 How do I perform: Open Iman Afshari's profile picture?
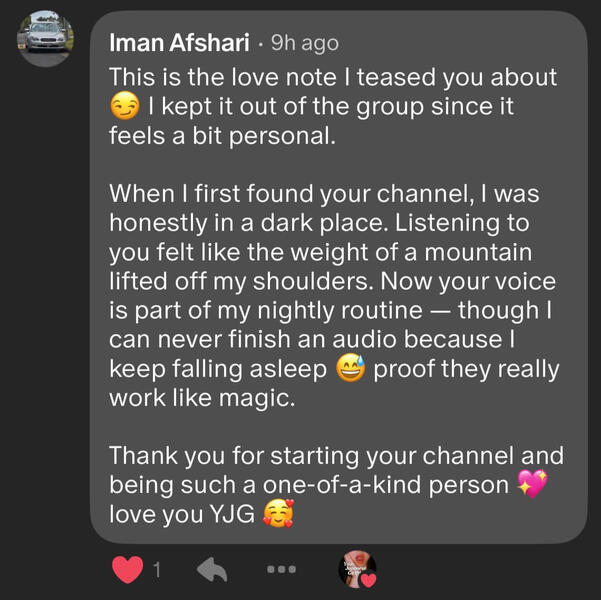click(46, 39)
